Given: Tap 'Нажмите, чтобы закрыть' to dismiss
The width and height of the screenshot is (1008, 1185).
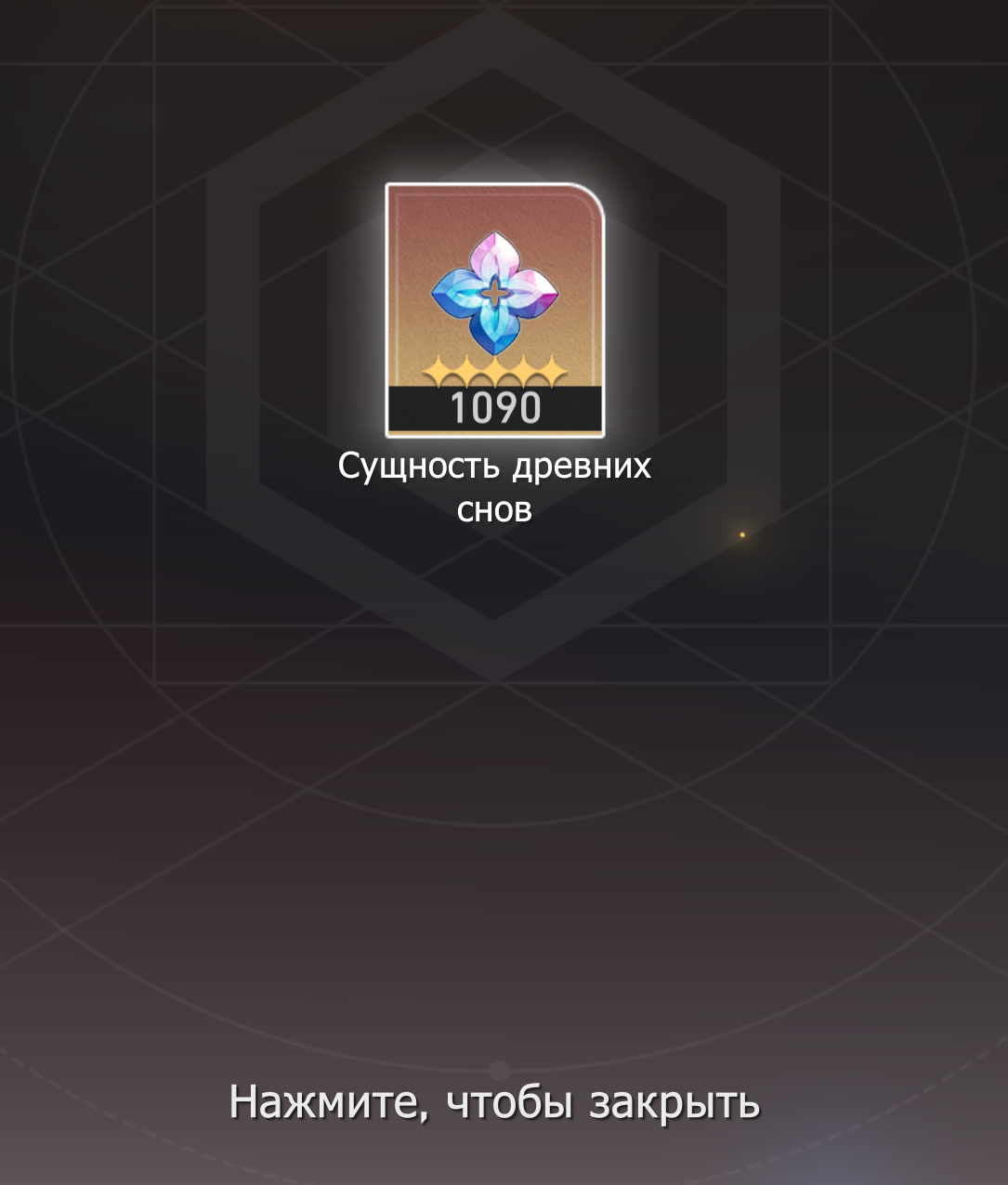Looking at the screenshot, I should [x=494, y=1102].
